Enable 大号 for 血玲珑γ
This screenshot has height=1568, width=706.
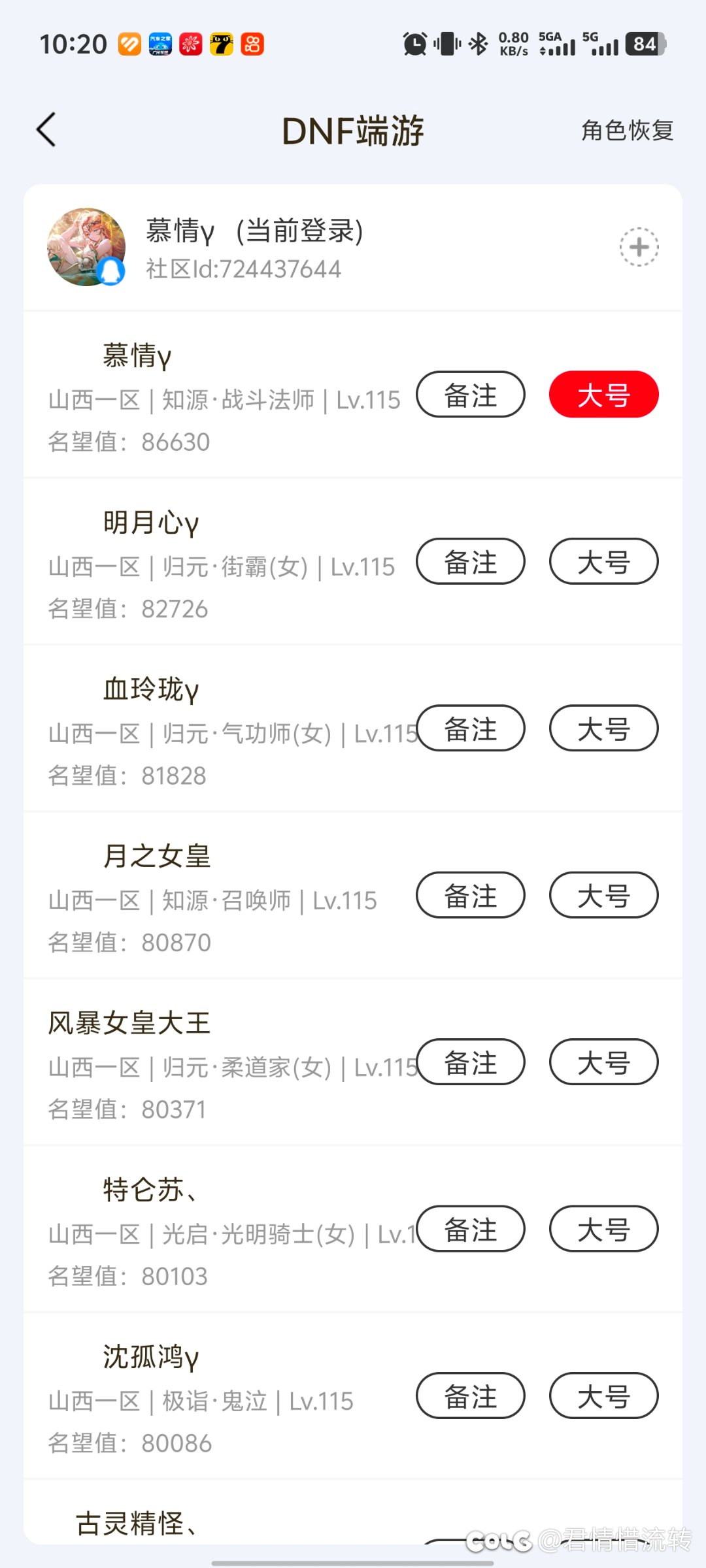pos(603,728)
